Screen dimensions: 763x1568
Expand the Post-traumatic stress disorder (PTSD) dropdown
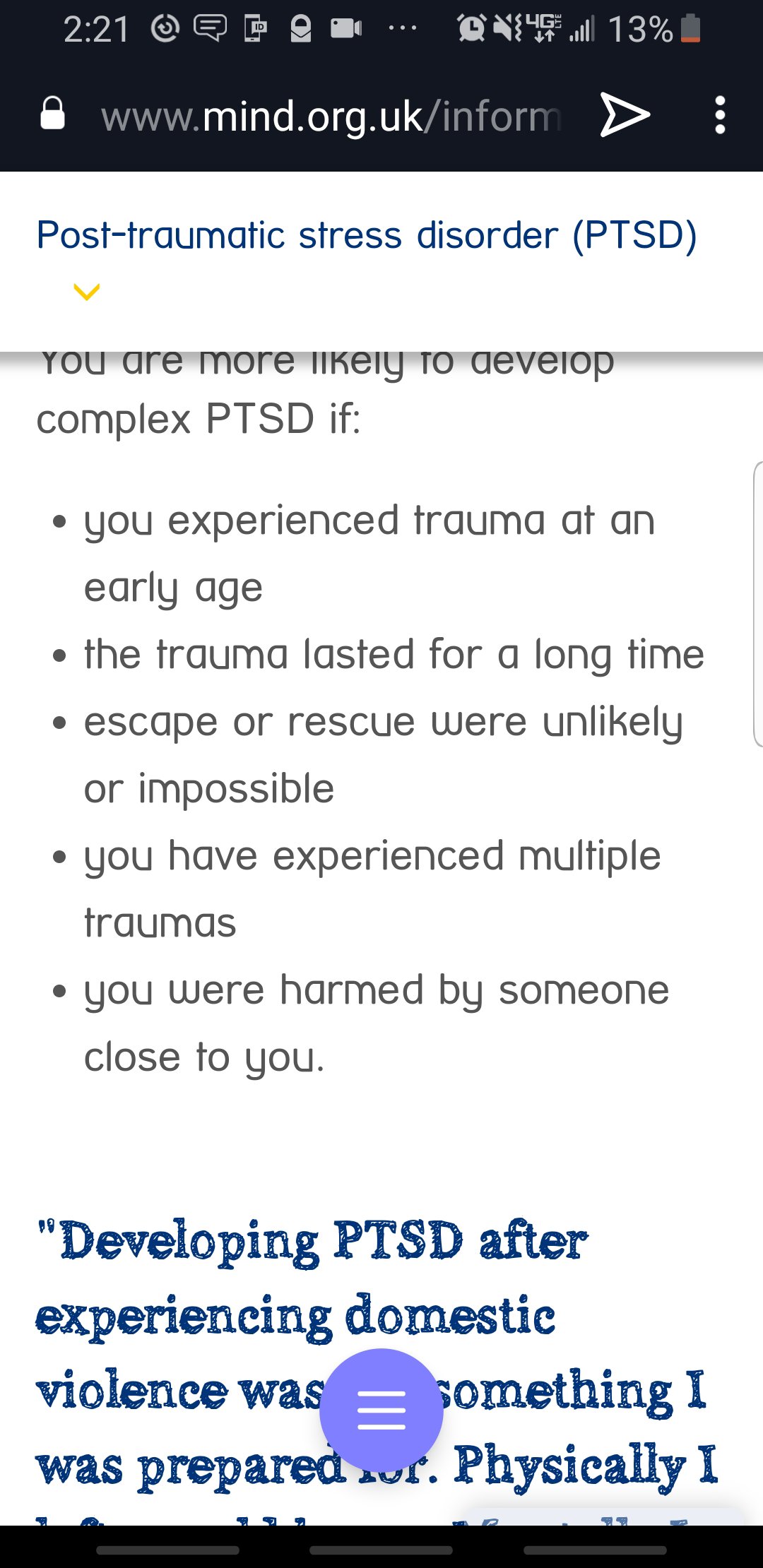(87, 291)
